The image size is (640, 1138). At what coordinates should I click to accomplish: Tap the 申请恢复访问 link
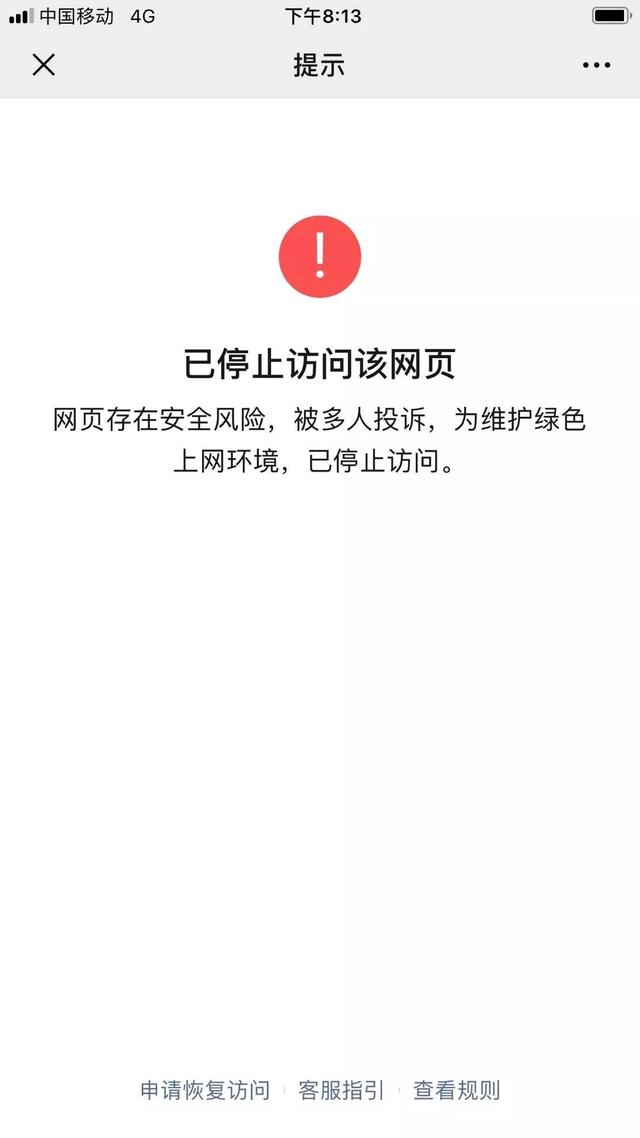pyautogui.click(x=205, y=1090)
